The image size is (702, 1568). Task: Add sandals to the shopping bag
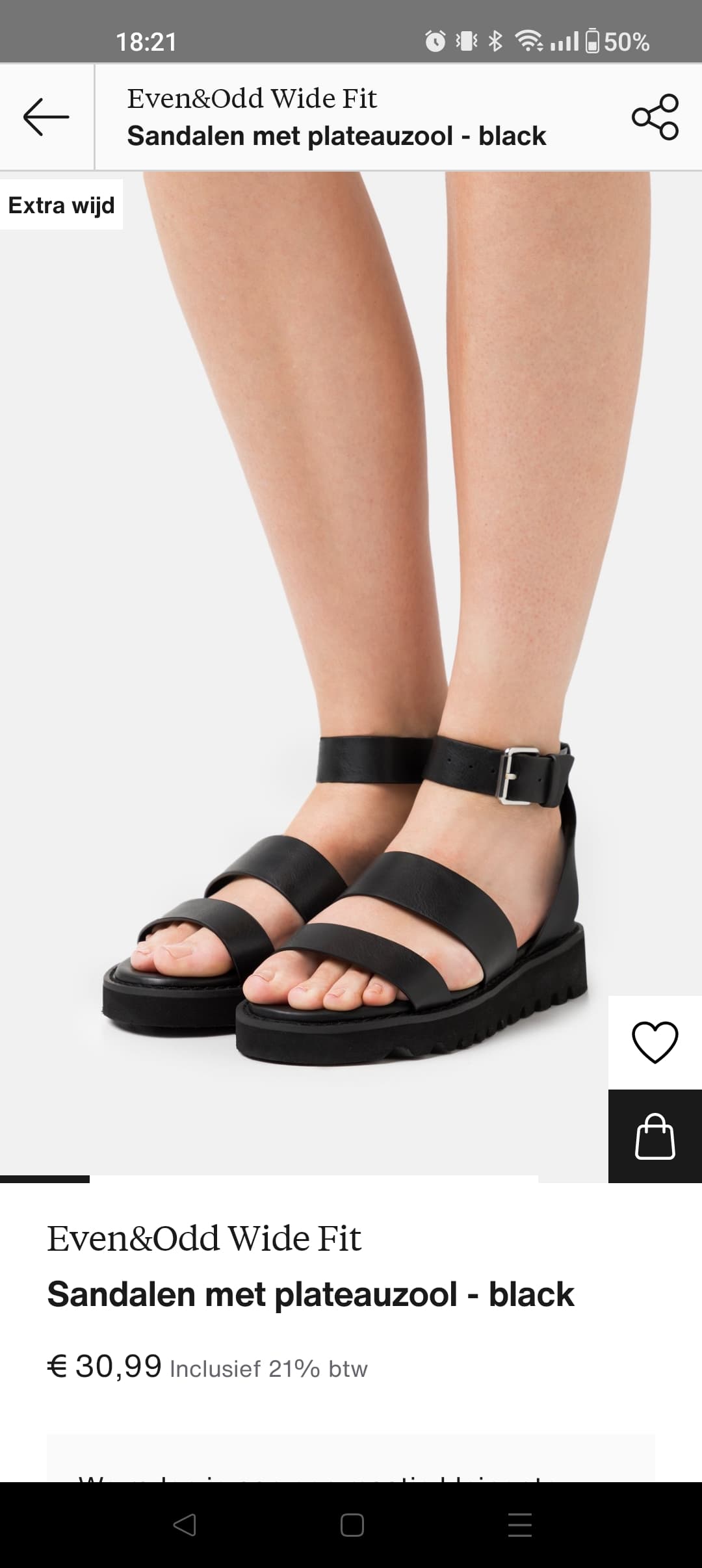[x=655, y=1136]
